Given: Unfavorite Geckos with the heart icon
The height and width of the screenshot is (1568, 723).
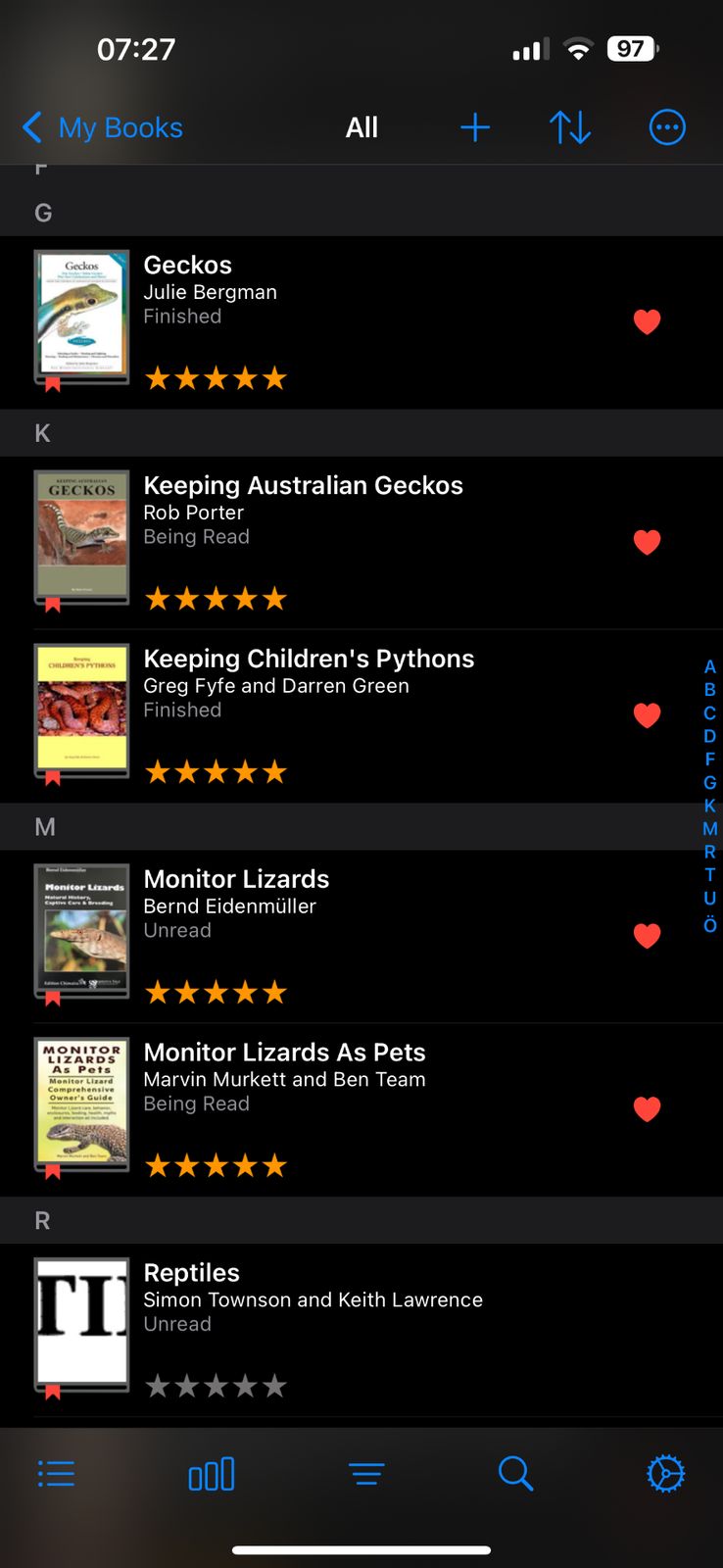Looking at the screenshot, I should [647, 321].
